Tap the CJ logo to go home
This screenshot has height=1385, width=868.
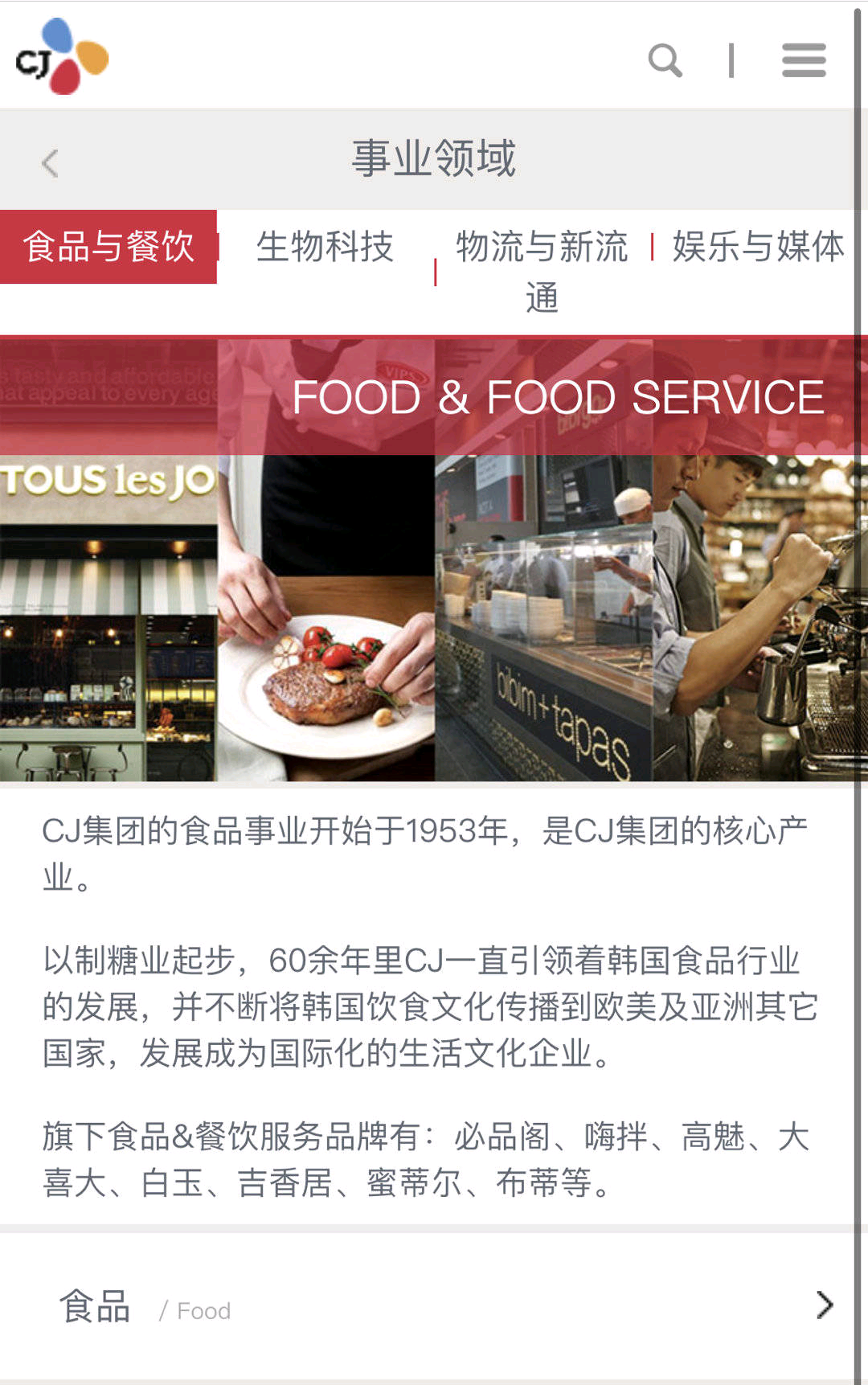[x=62, y=56]
